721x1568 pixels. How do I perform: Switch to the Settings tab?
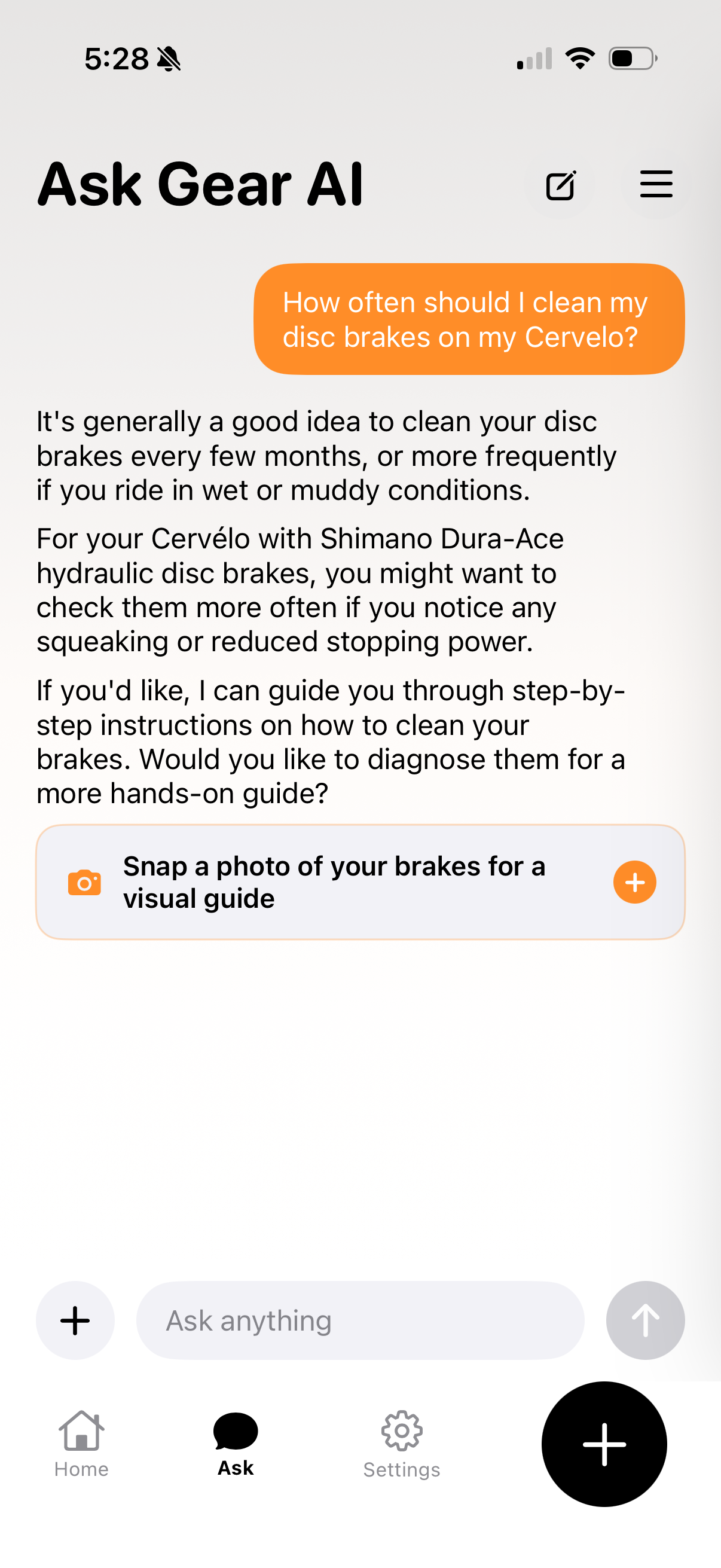tap(402, 1444)
